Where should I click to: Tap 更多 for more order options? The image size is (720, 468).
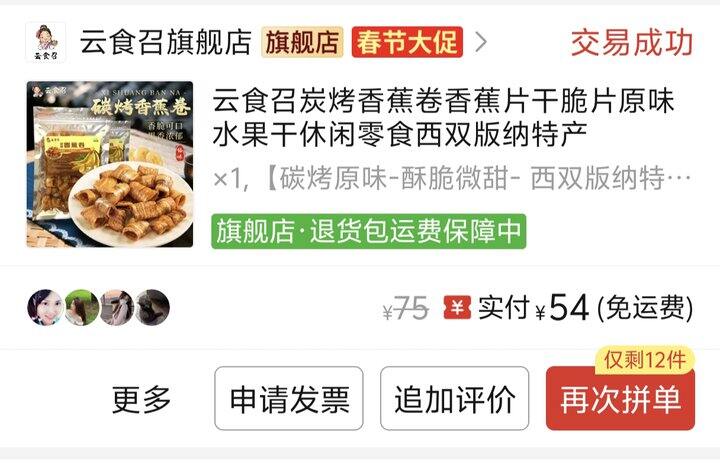[142, 399]
